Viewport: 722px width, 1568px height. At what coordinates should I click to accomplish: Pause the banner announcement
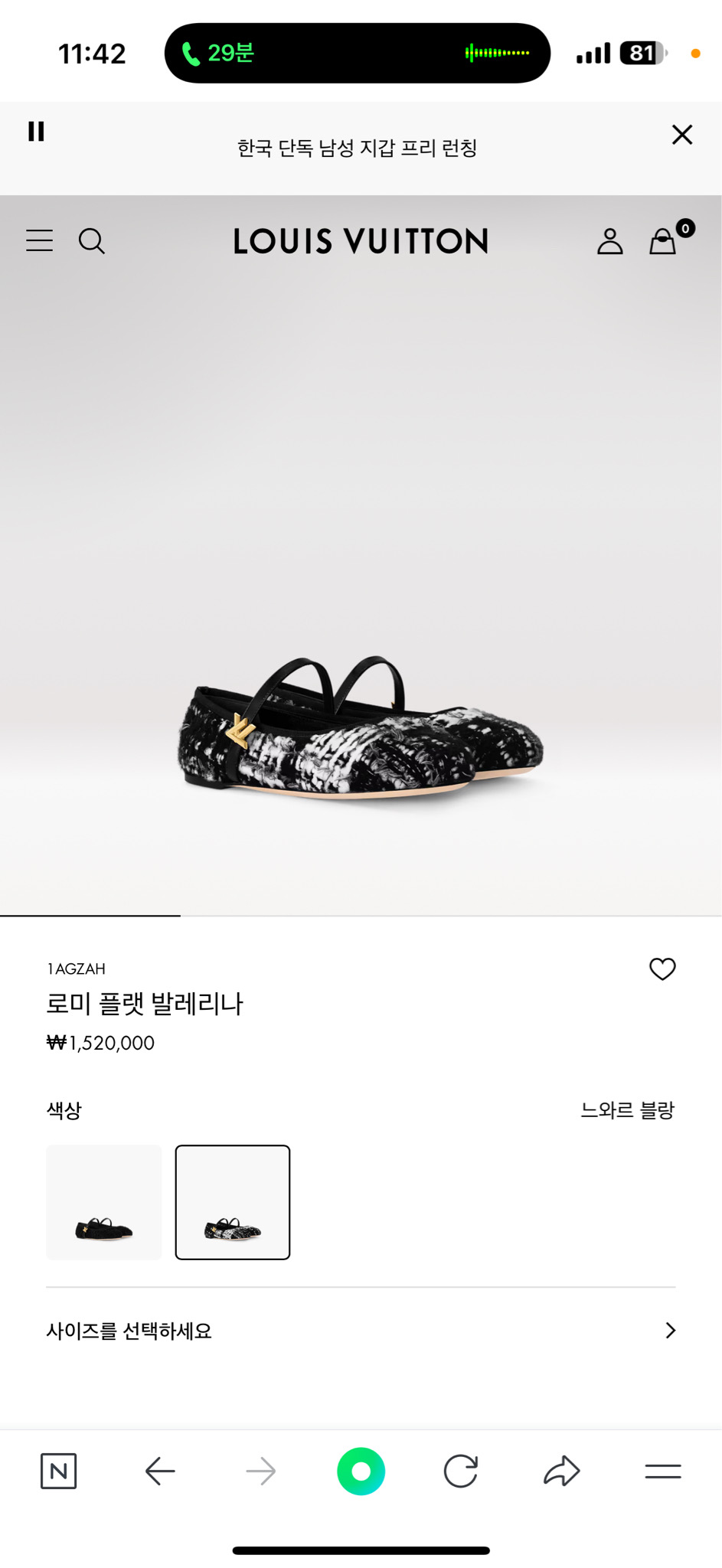pyautogui.click(x=34, y=132)
